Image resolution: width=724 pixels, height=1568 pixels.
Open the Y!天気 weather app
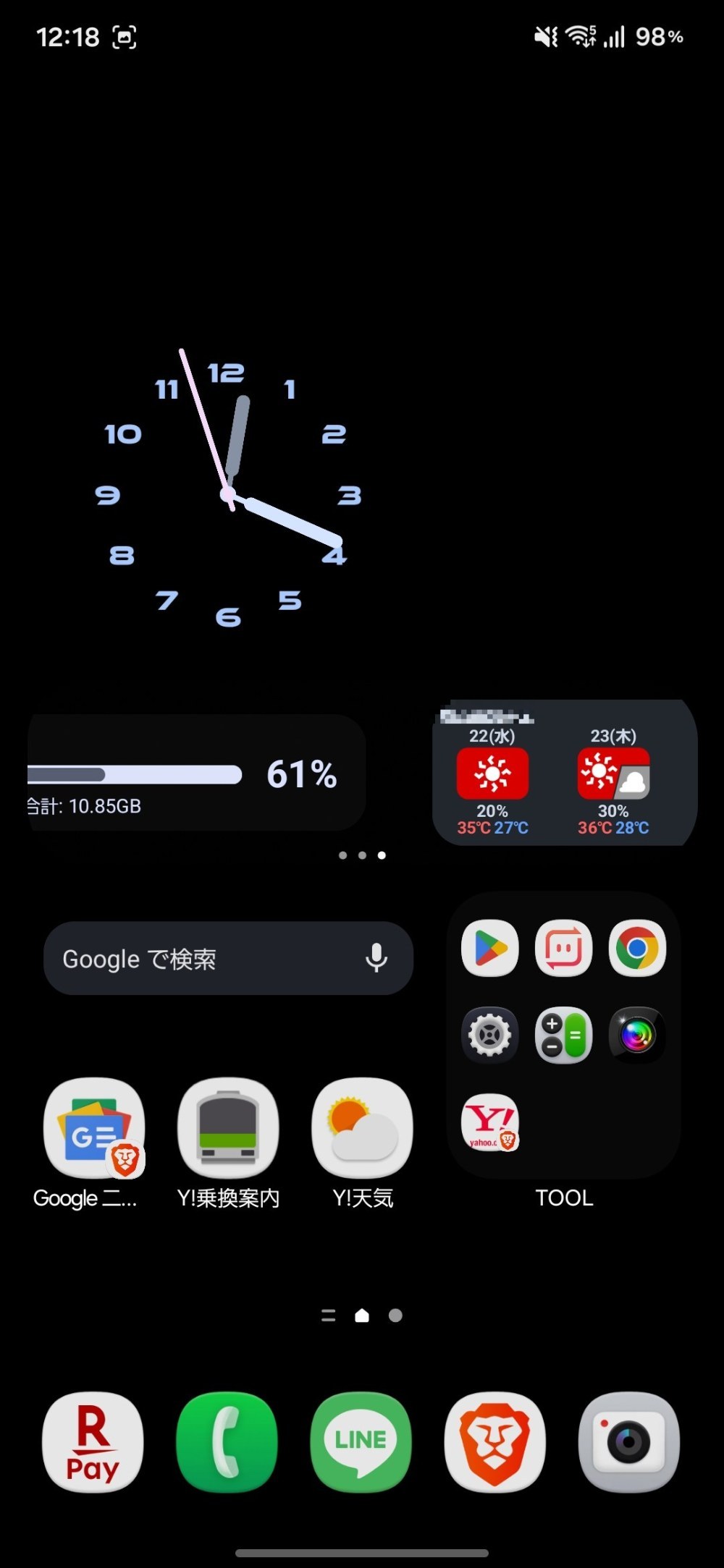tap(362, 1128)
